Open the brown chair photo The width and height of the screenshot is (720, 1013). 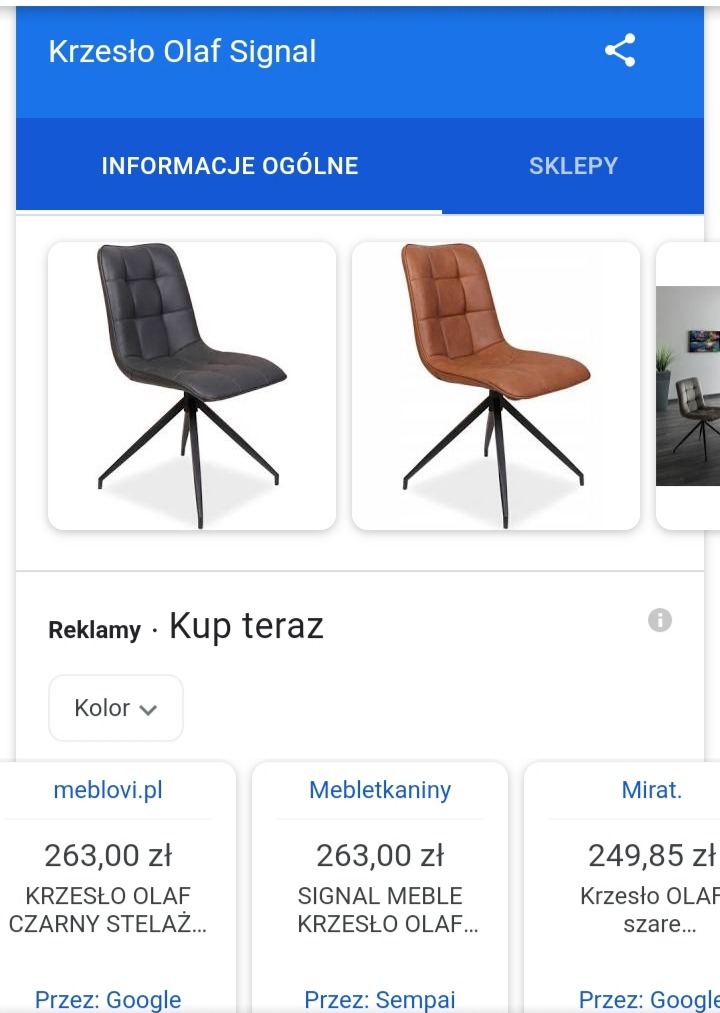point(496,386)
